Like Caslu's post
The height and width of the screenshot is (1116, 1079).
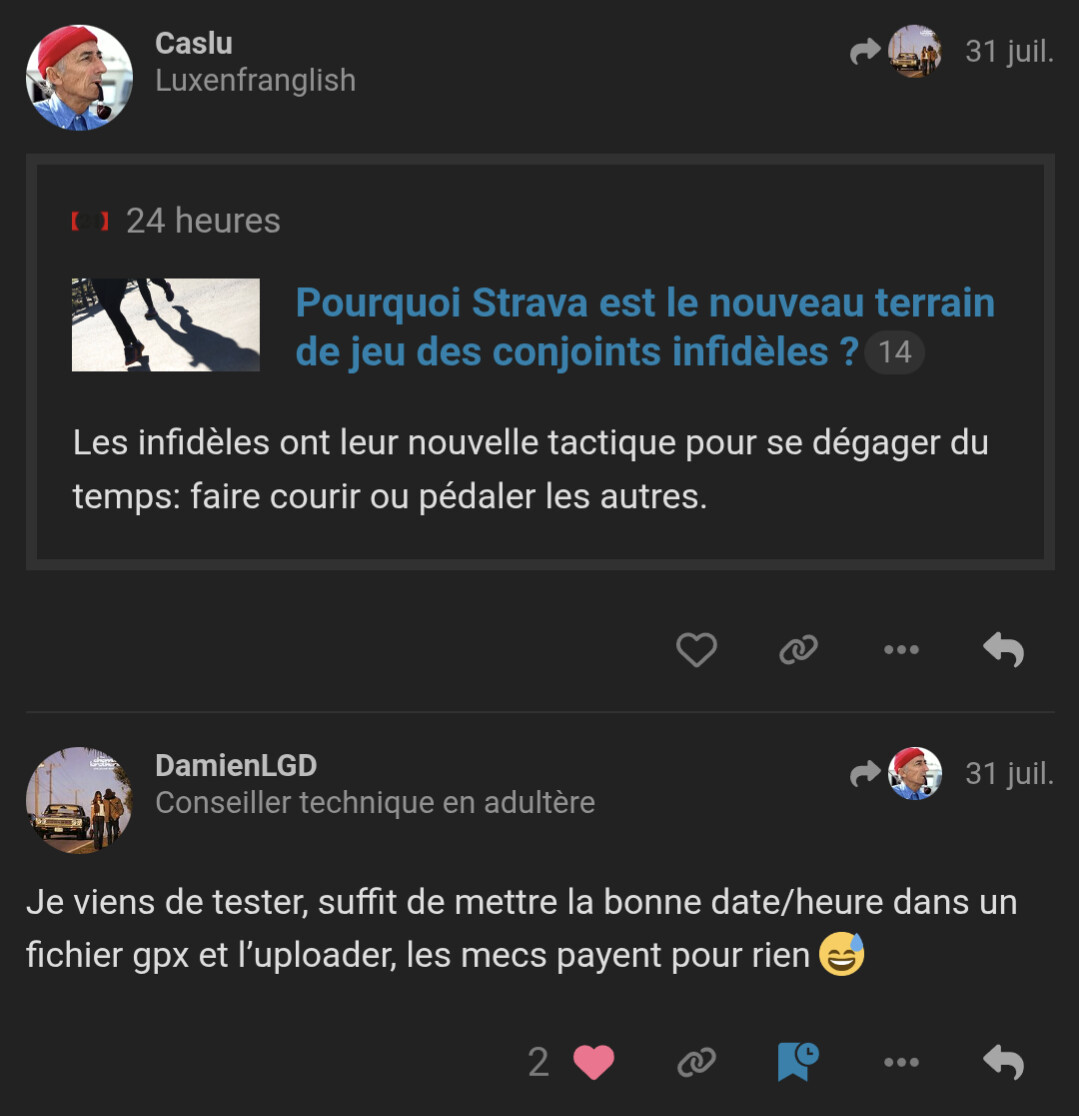point(696,650)
